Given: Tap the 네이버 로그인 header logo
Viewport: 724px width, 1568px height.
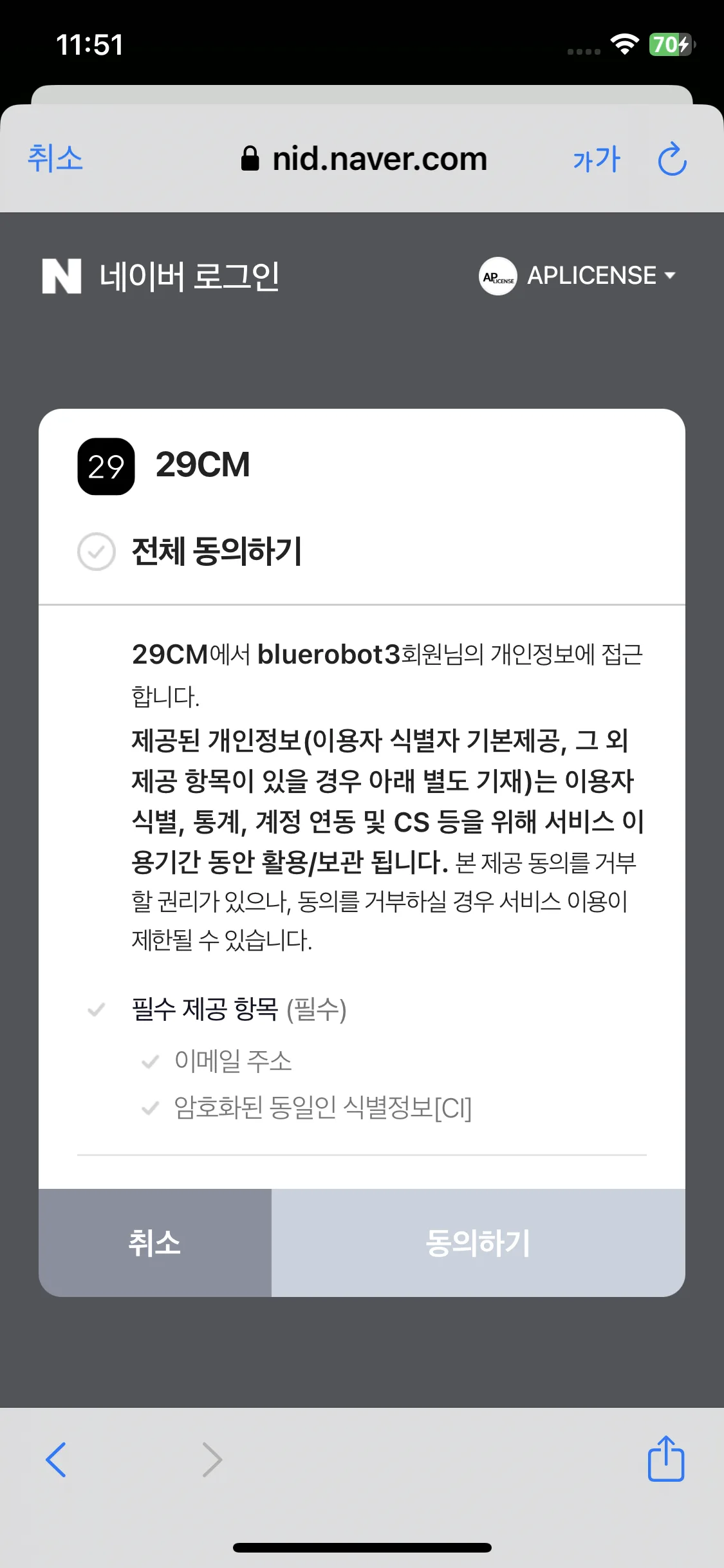Looking at the screenshot, I should point(161,276).
